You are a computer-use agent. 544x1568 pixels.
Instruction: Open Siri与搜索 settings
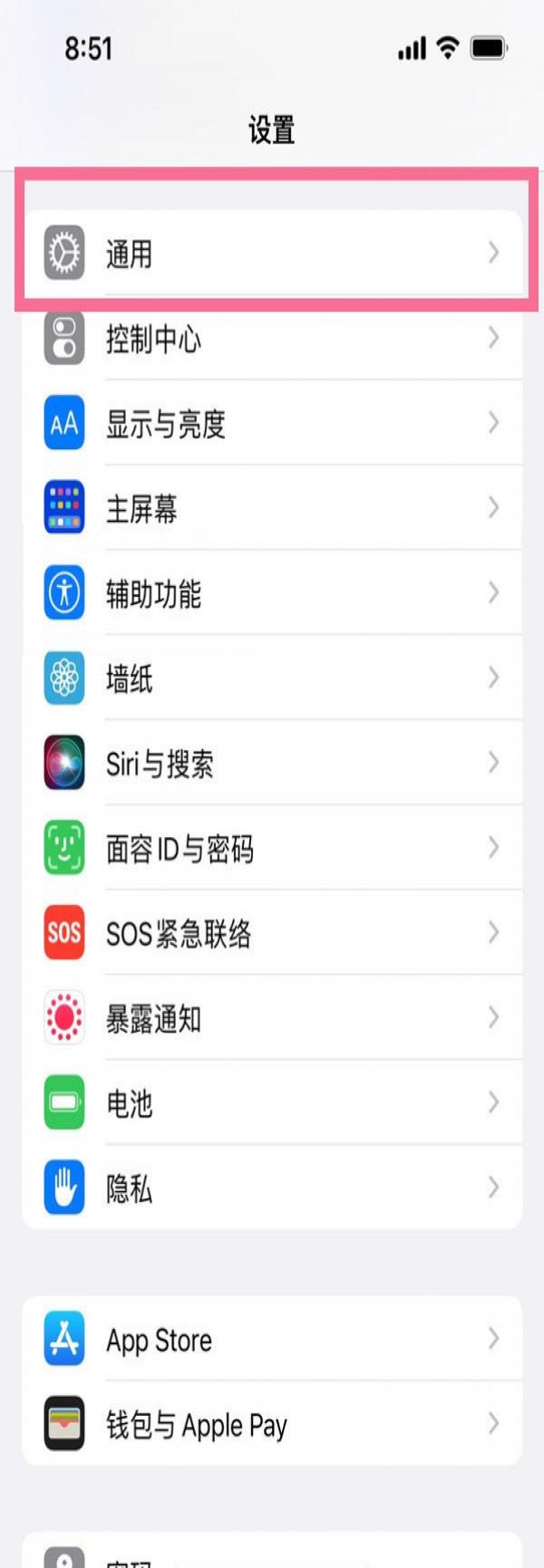272,764
